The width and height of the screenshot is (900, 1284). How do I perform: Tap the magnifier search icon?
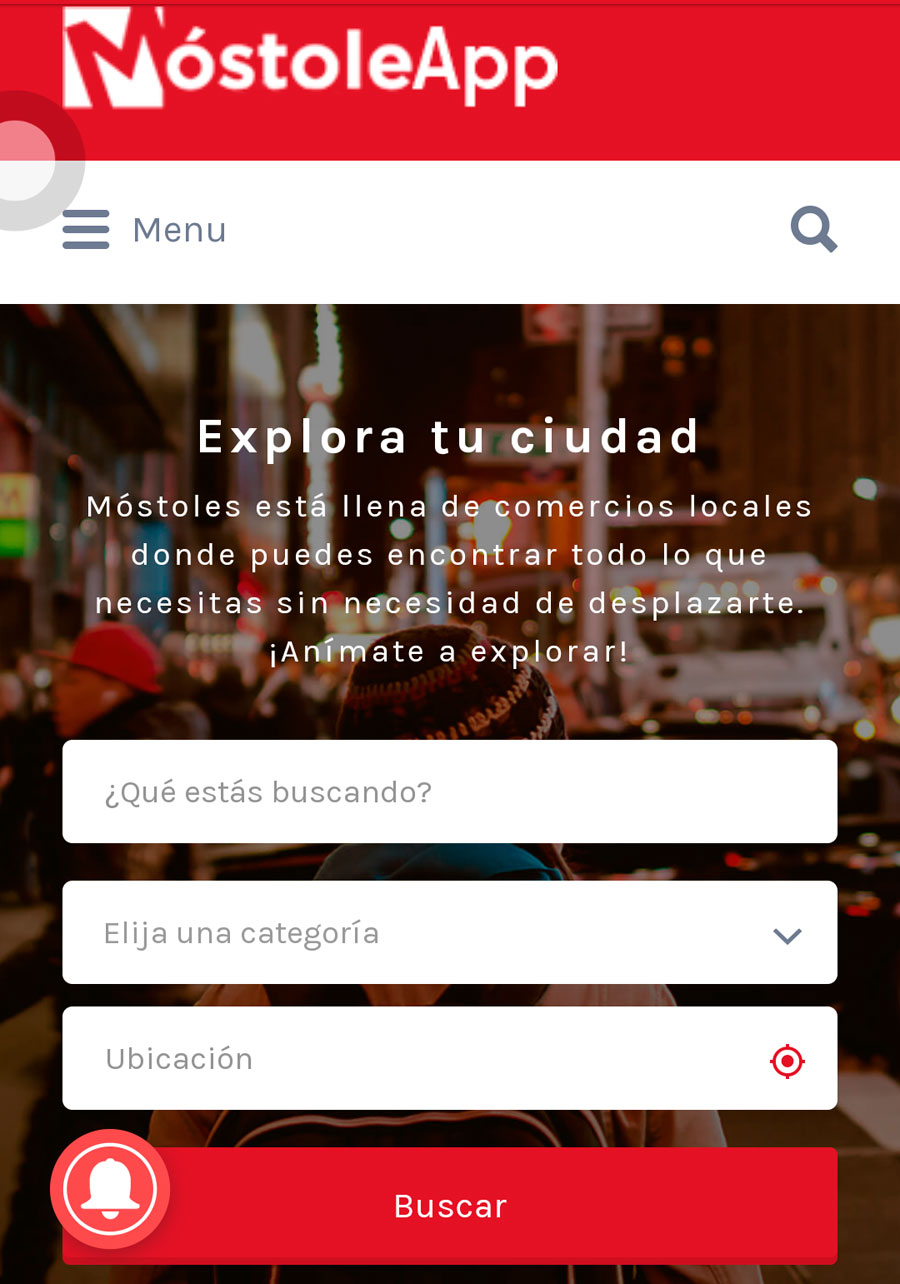tap(813, 230)
